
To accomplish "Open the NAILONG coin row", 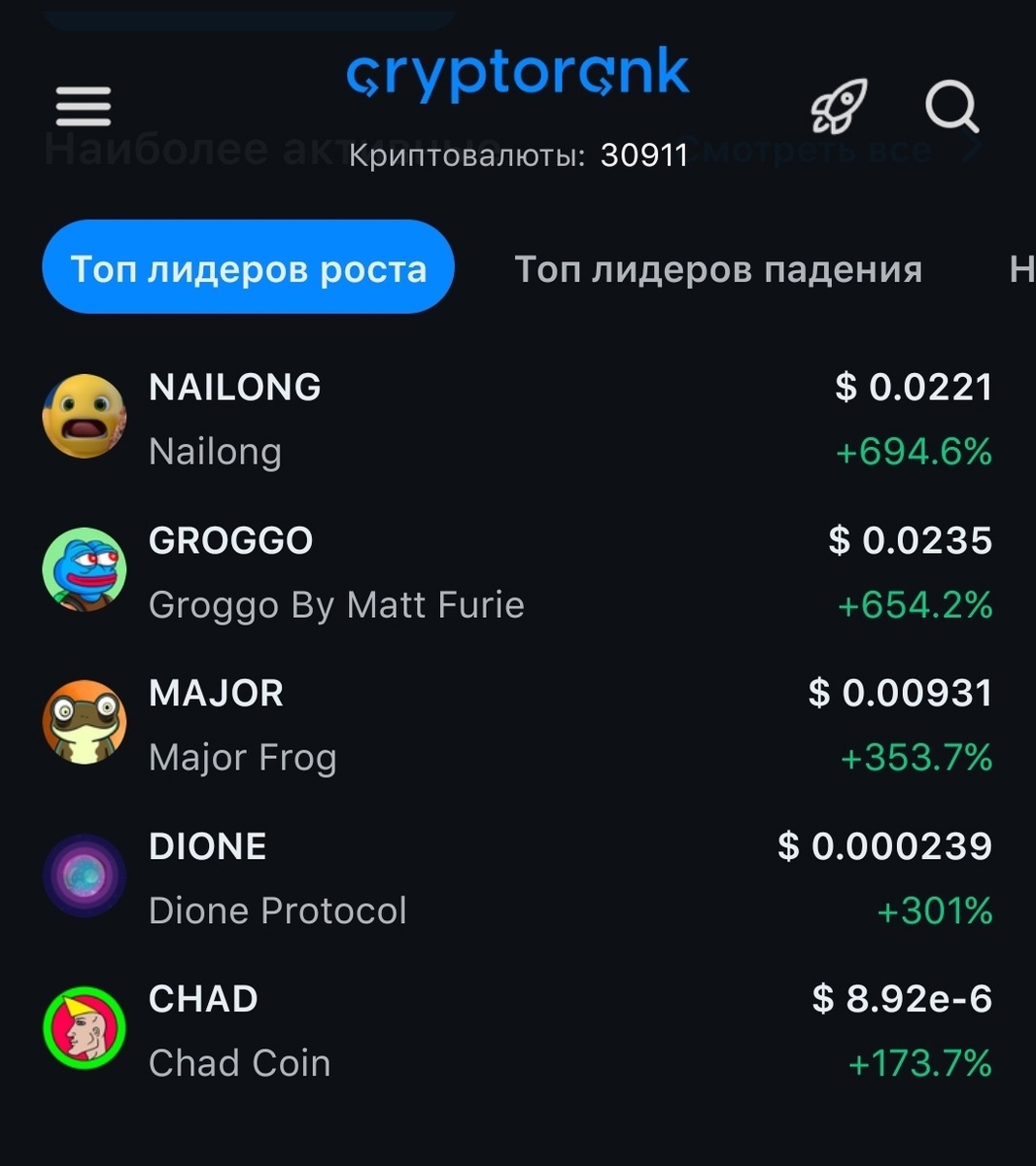I will coord(517,419).
